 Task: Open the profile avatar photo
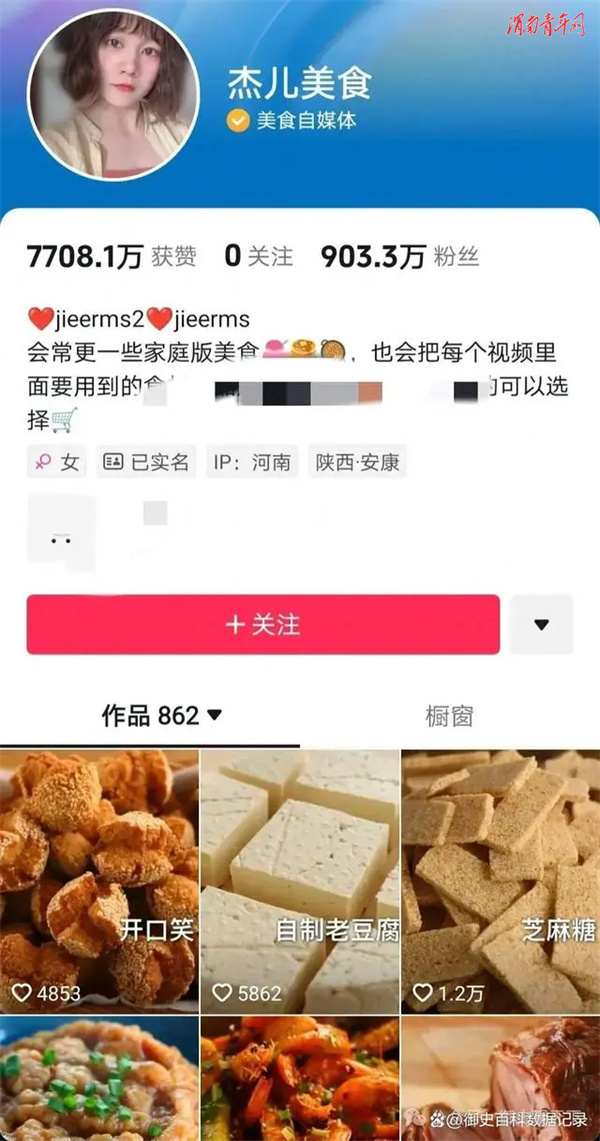112,95
